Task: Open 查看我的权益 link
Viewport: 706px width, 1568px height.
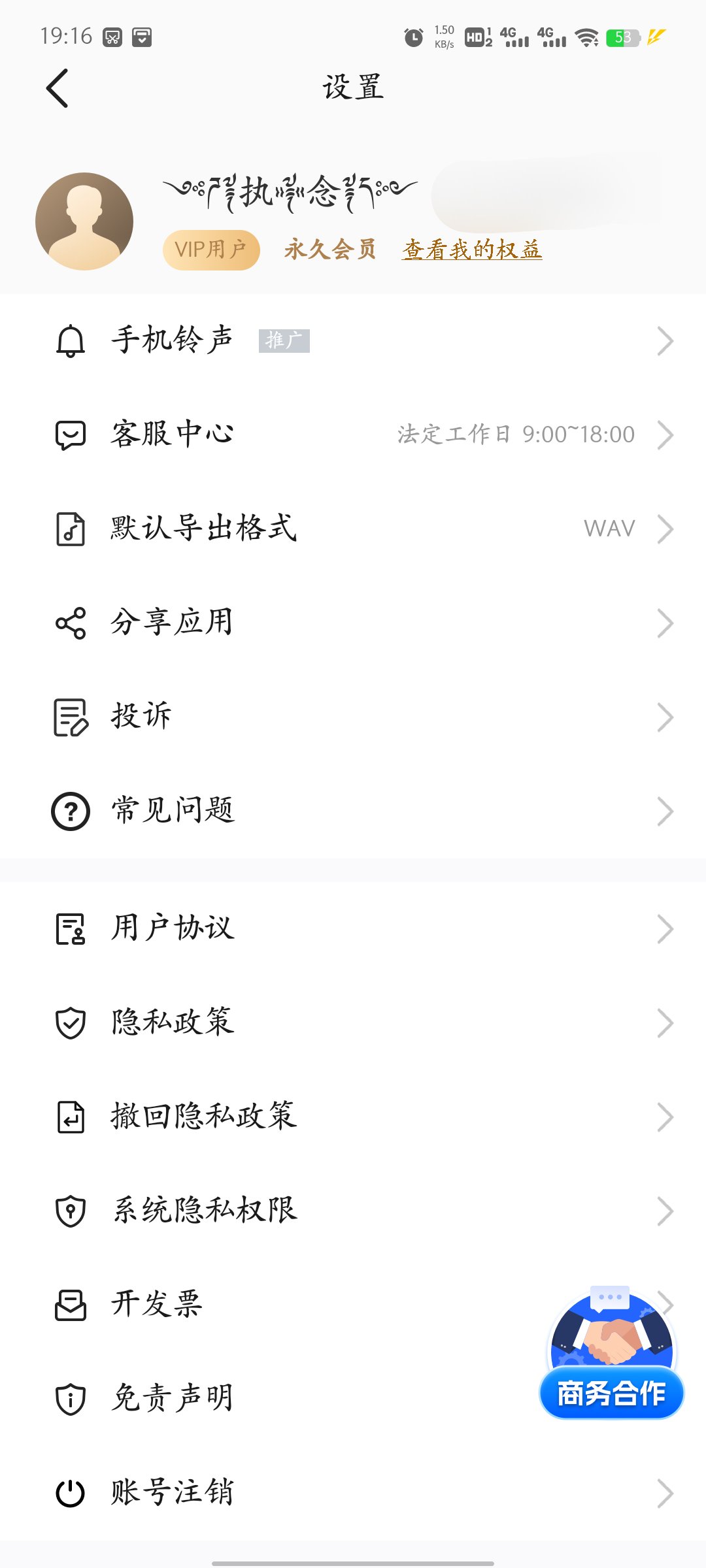Action: click(472, 250)
